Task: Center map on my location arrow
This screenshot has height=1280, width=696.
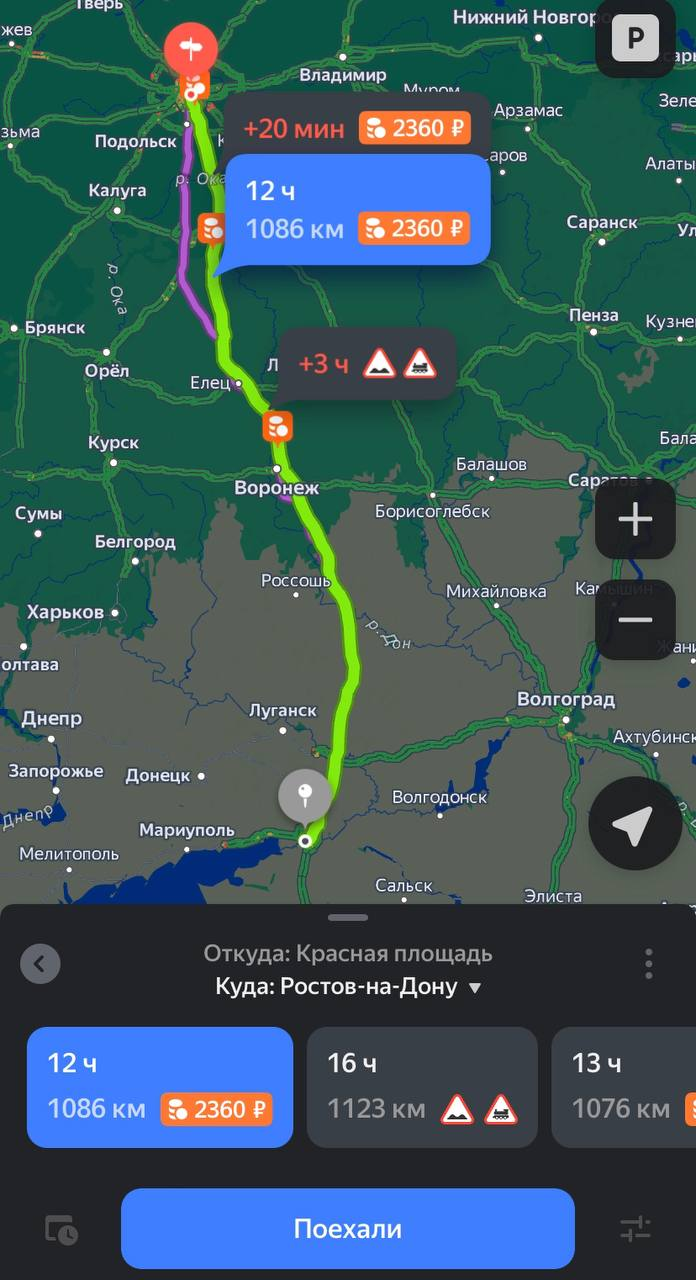Action: click(x=635, y=823)
